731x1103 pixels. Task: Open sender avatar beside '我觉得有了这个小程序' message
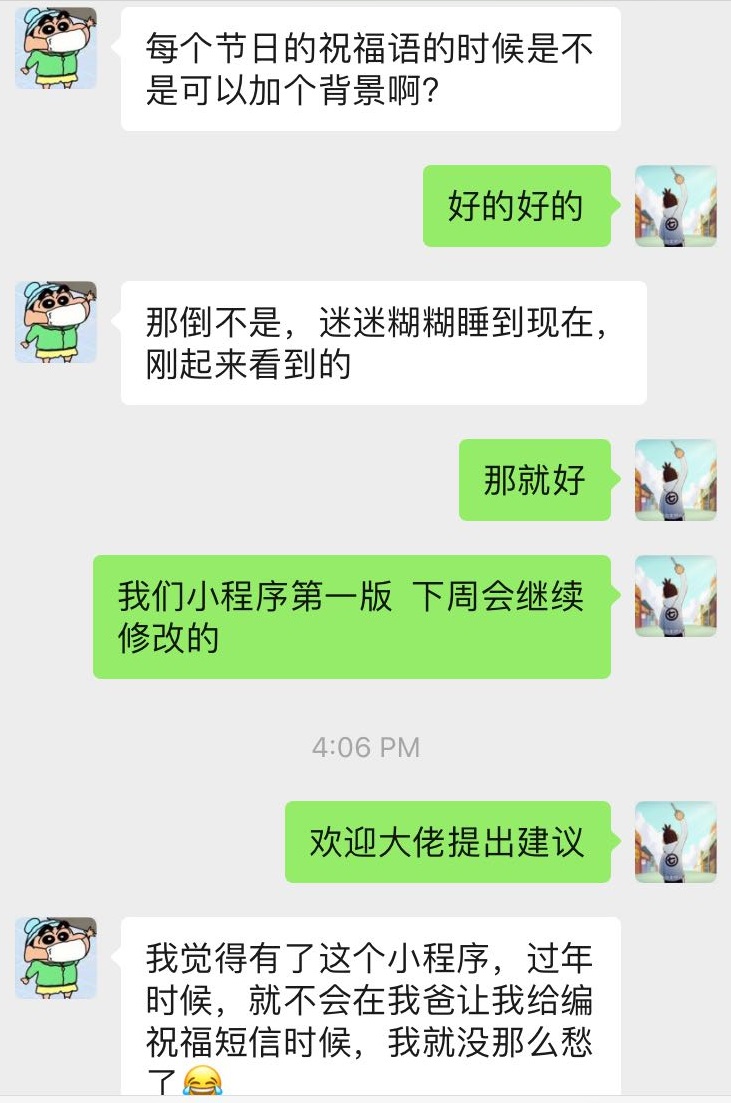tap(56, 958)
